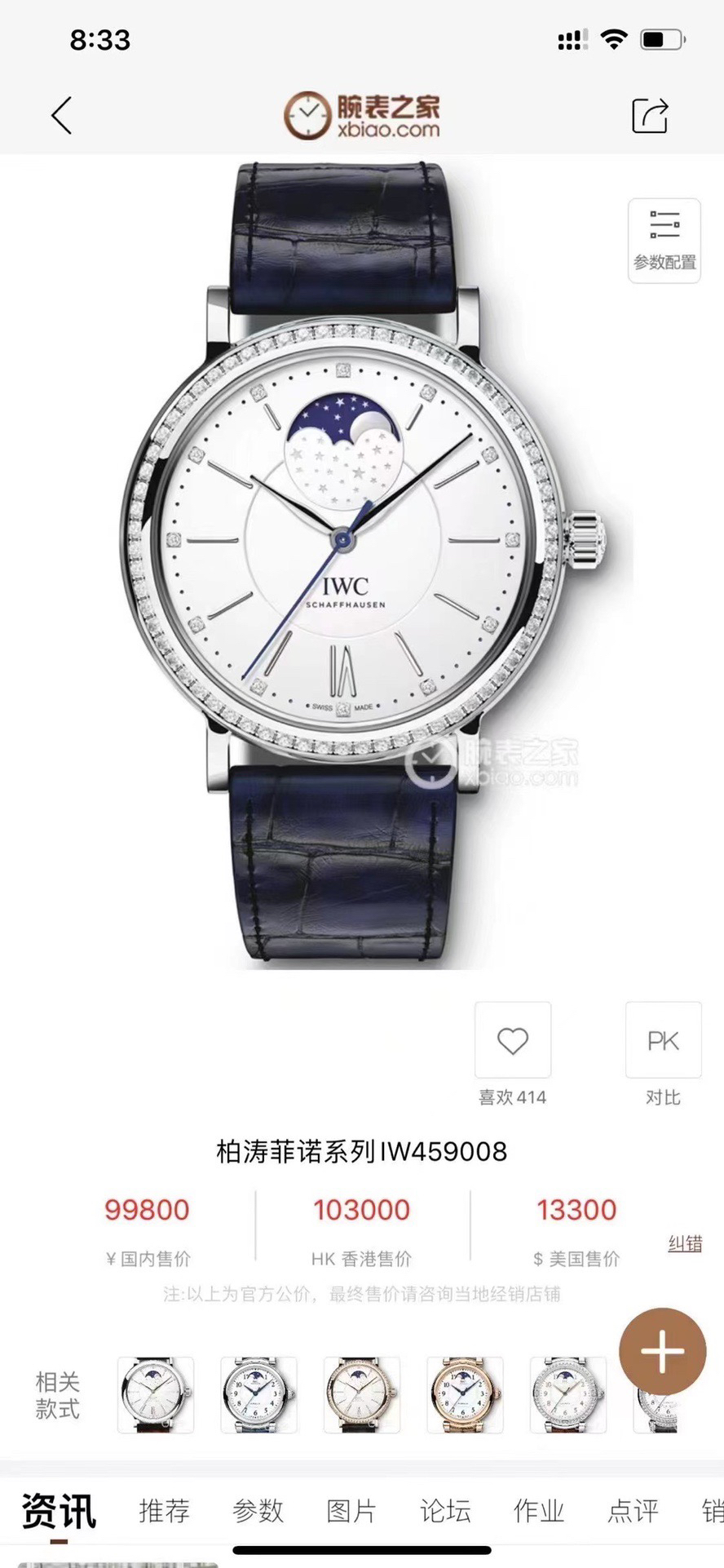The height and width of the screenshot is (1568, 724).
Task: Switch to the 作业 tab
Action: [539, 1512]
